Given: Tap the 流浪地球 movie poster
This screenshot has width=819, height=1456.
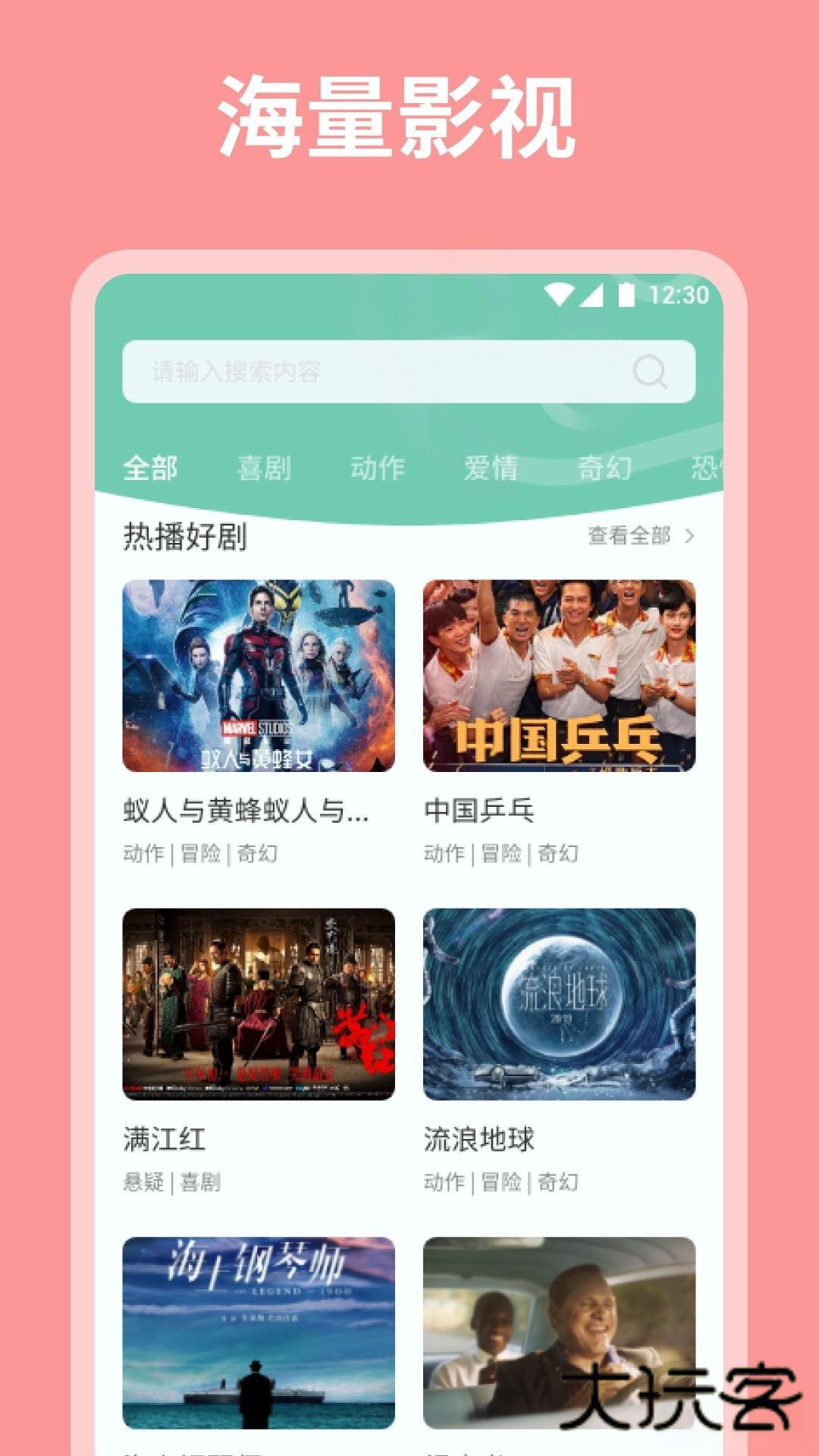Looking at the screenshot, I should point(559,1005).
